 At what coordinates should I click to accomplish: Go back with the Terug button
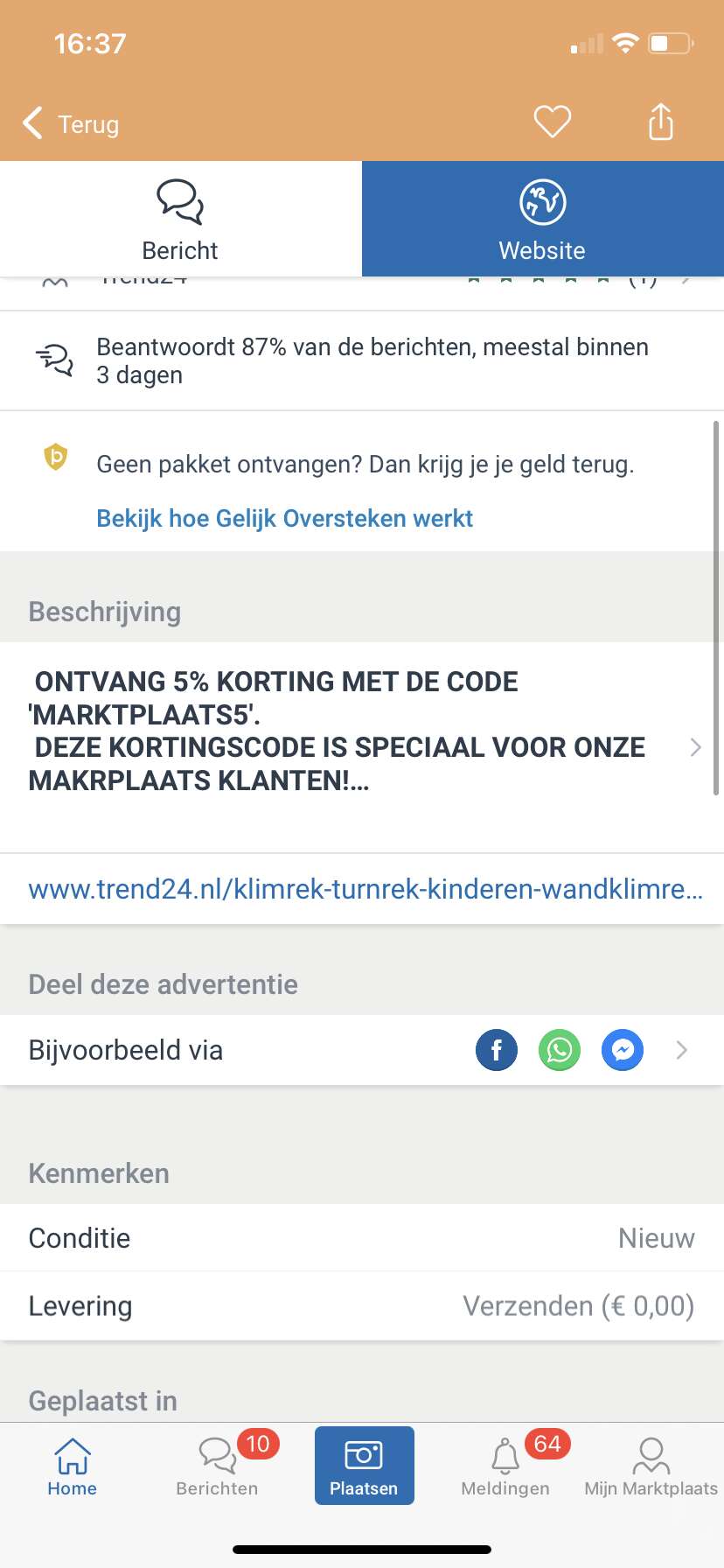72,123
